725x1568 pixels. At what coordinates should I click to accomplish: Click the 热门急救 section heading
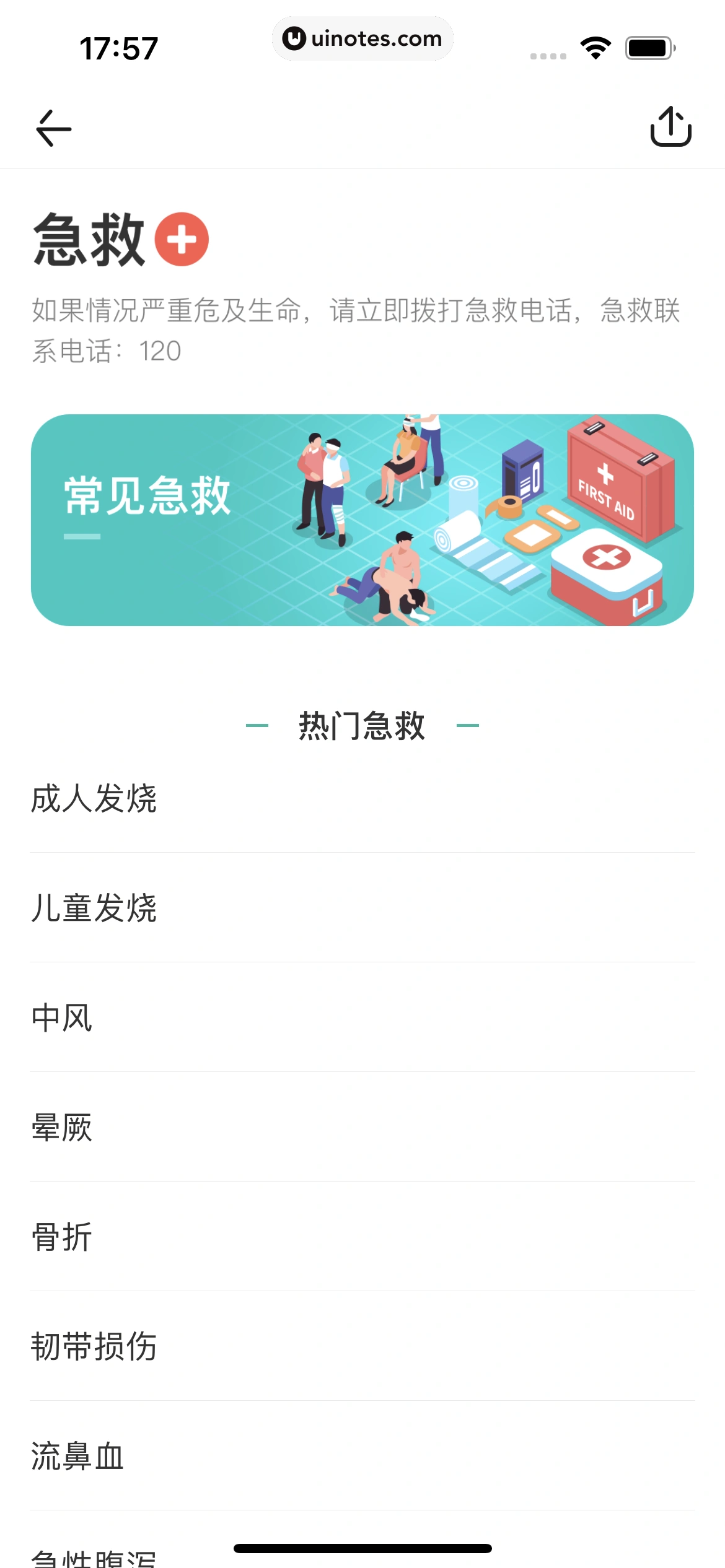point(361,728)
